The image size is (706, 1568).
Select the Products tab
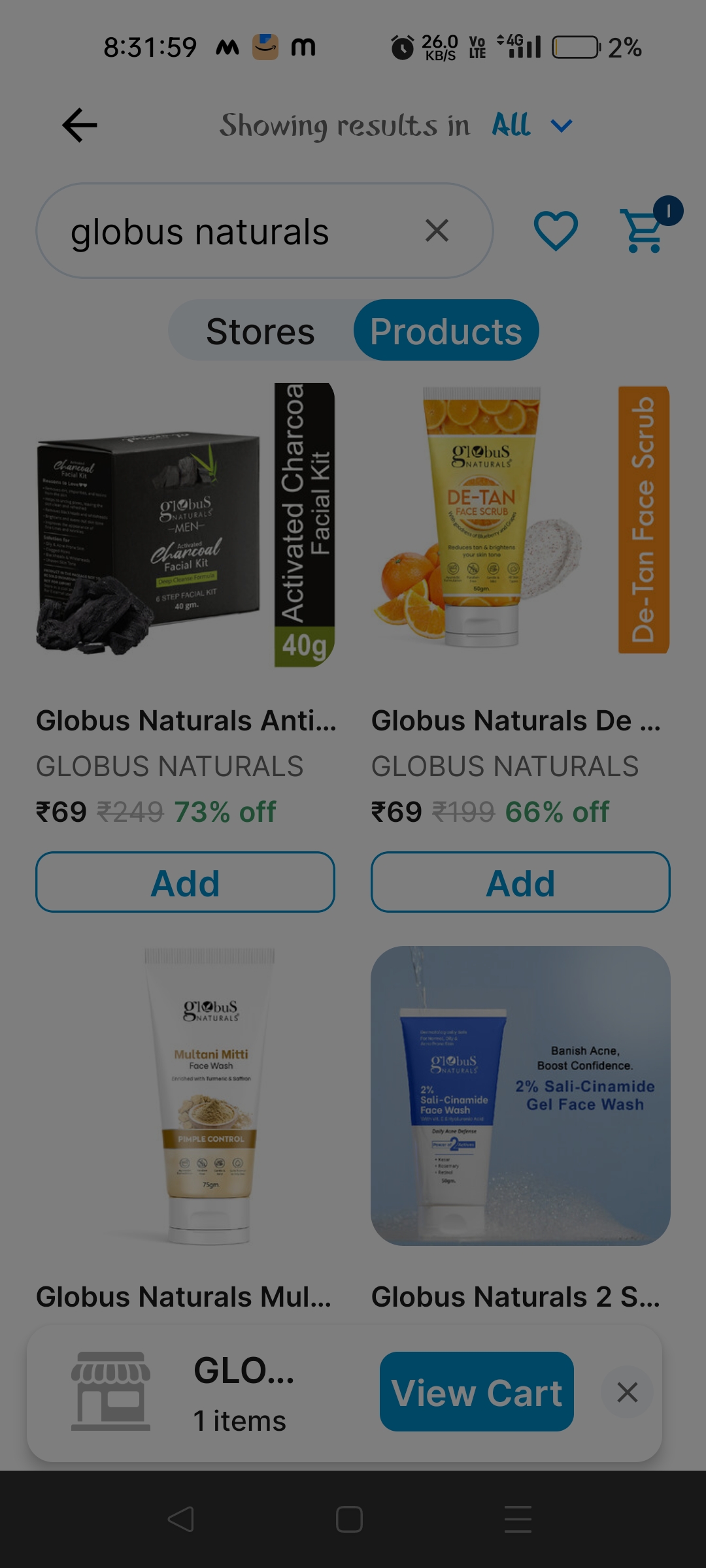446,331
